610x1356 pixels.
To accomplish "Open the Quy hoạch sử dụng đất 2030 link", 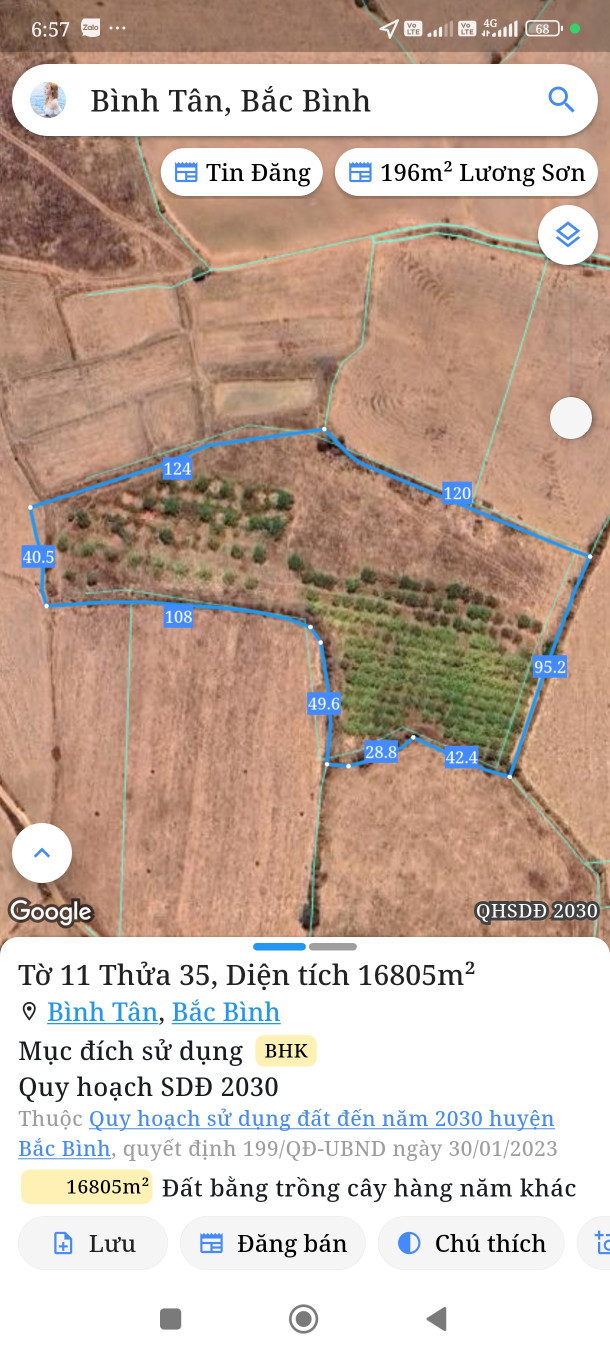I will pos(320,1119).
